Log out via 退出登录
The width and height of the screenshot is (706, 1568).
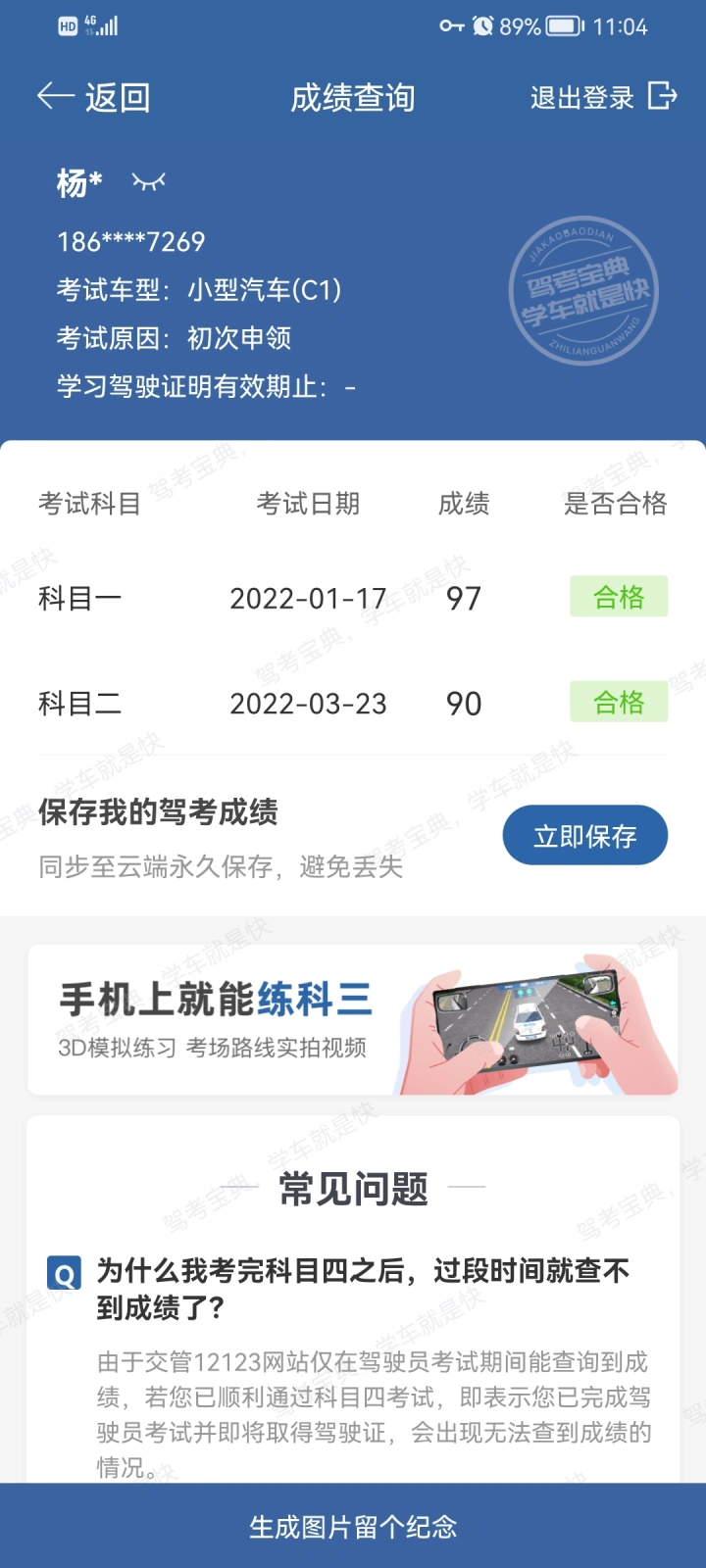[x=603, y=97]
